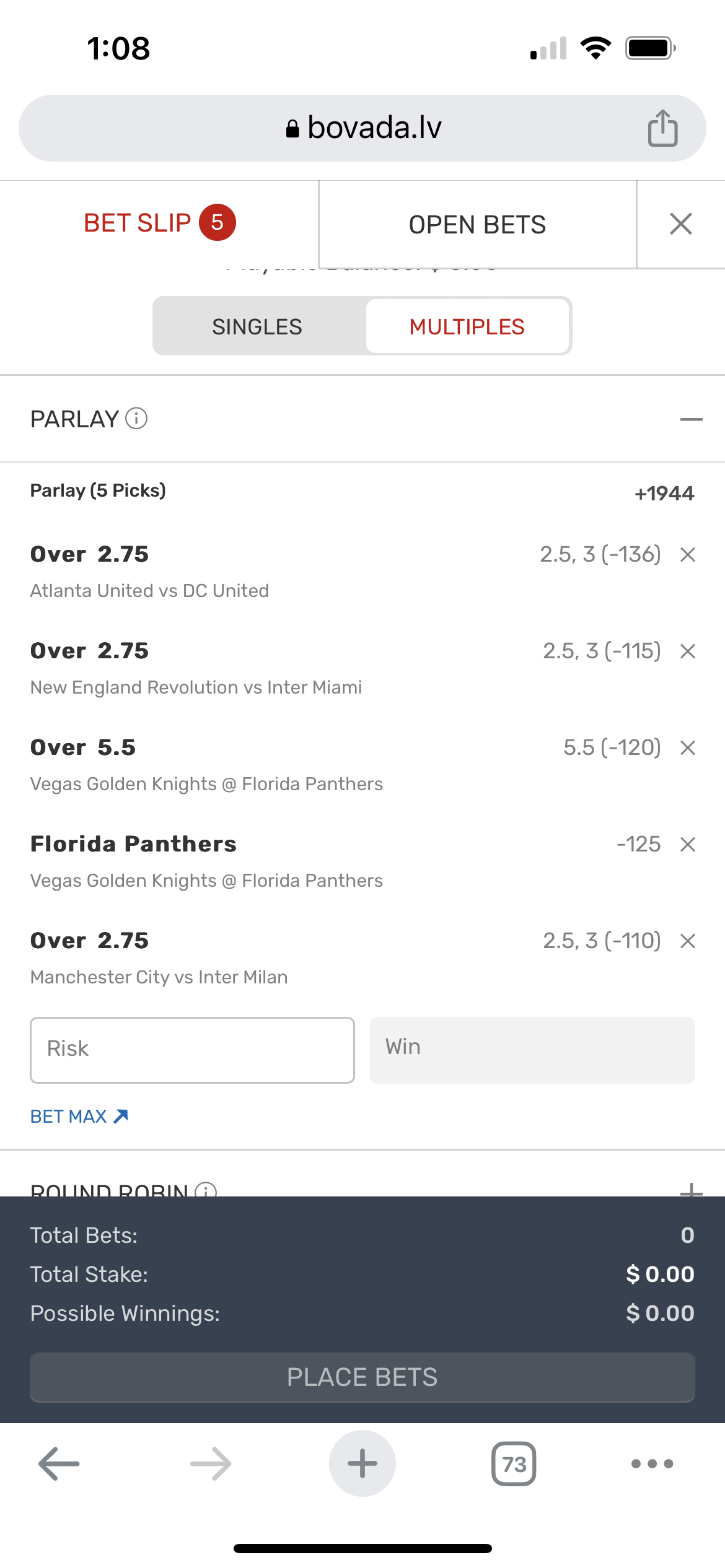The width and height of the screenshot is (725, 1568).
Task: Open the browser tabs overview
Action: click(514, 1464)
